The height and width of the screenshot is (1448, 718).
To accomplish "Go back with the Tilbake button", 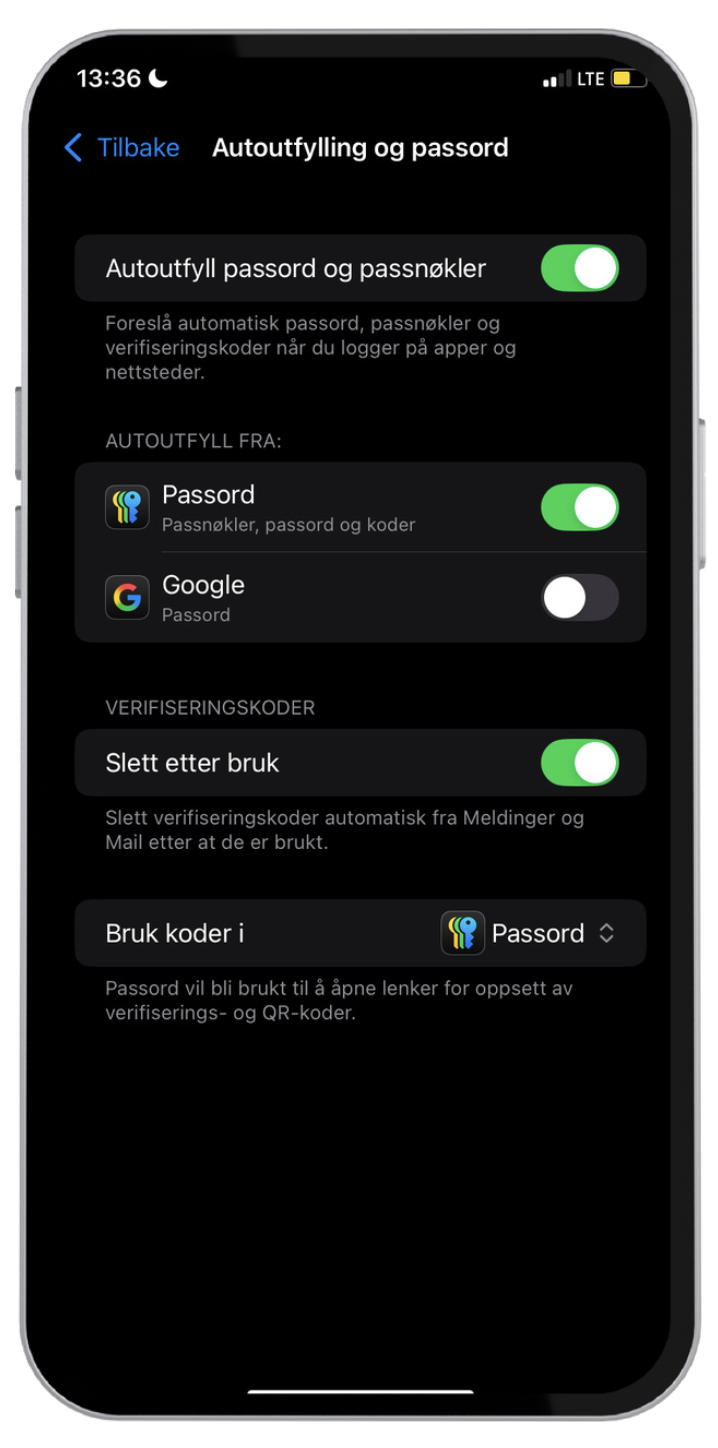I will 121,148.
